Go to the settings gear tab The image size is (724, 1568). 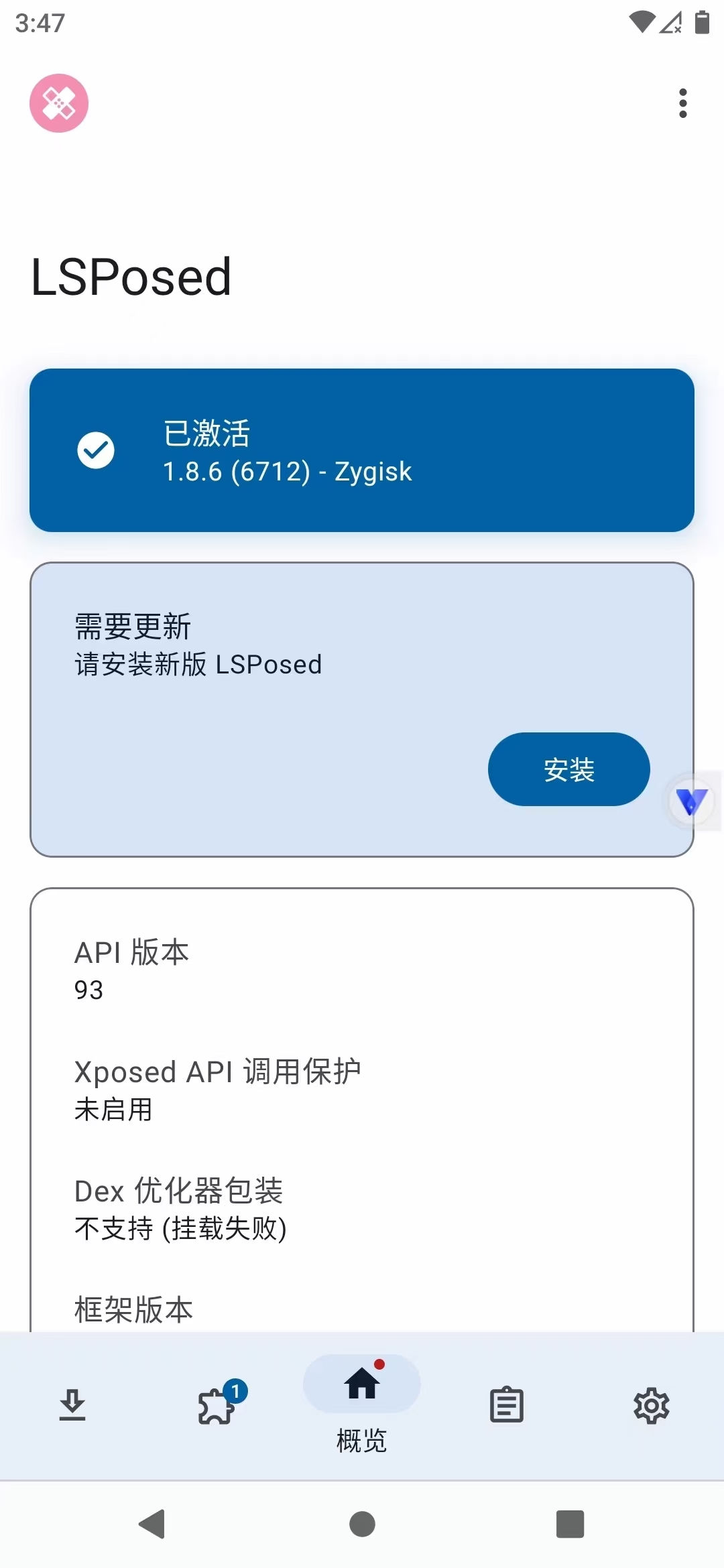pyautogui.click(x=652, y=1405)
